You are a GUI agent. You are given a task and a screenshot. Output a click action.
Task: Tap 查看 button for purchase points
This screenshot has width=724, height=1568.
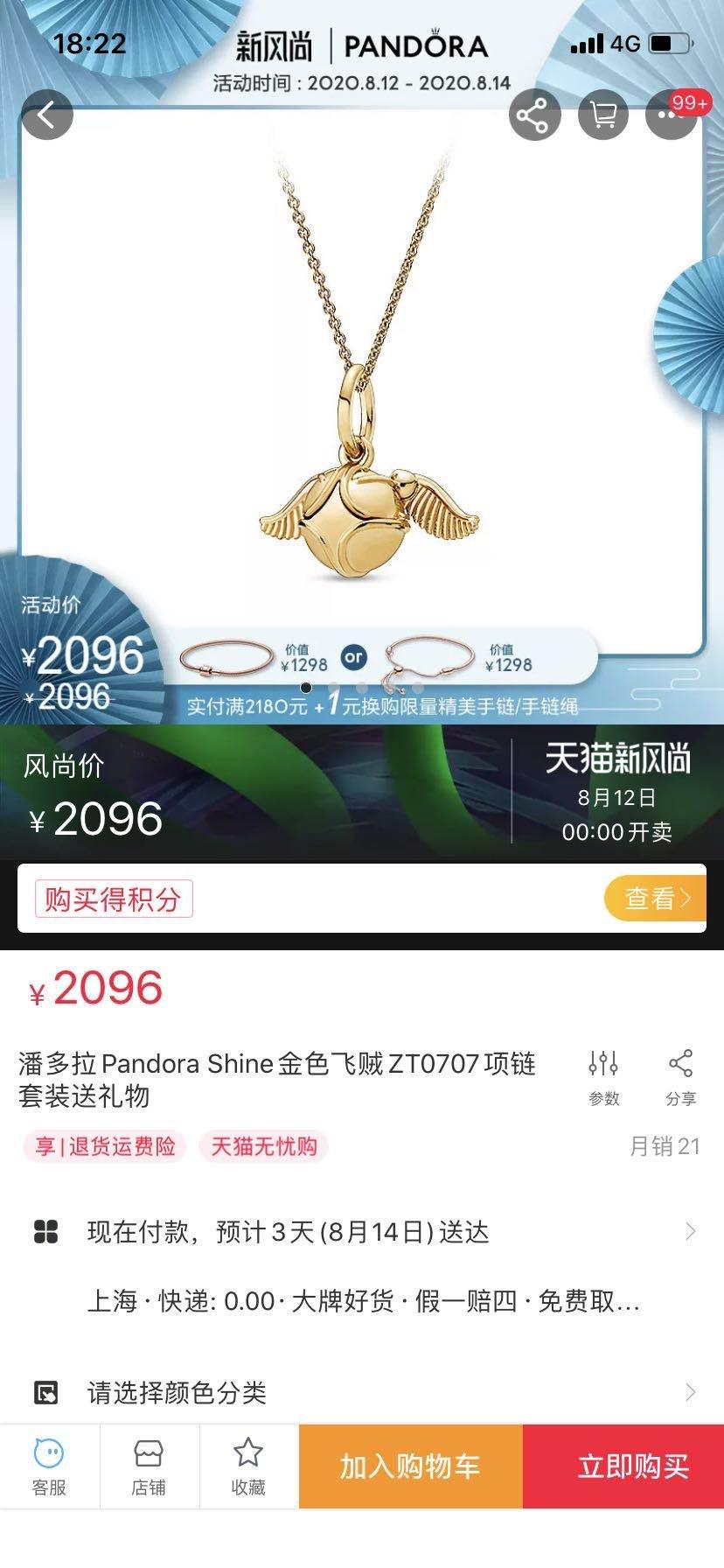(654, 898)
